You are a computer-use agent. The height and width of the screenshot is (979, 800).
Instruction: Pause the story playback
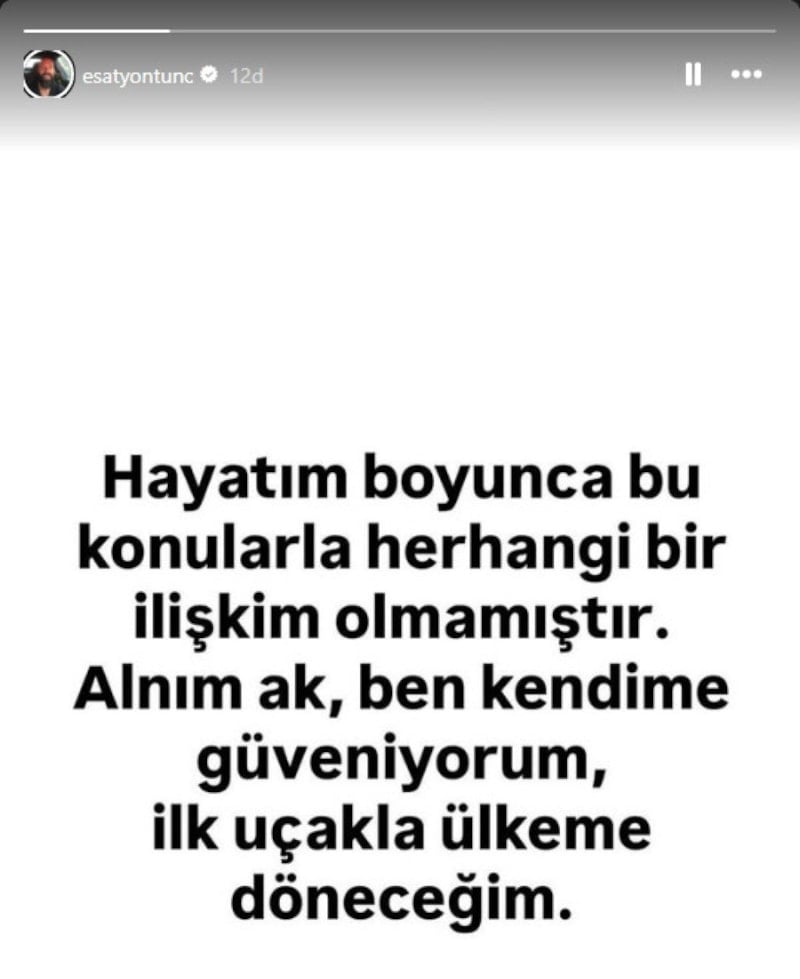[x=692, y=74]
